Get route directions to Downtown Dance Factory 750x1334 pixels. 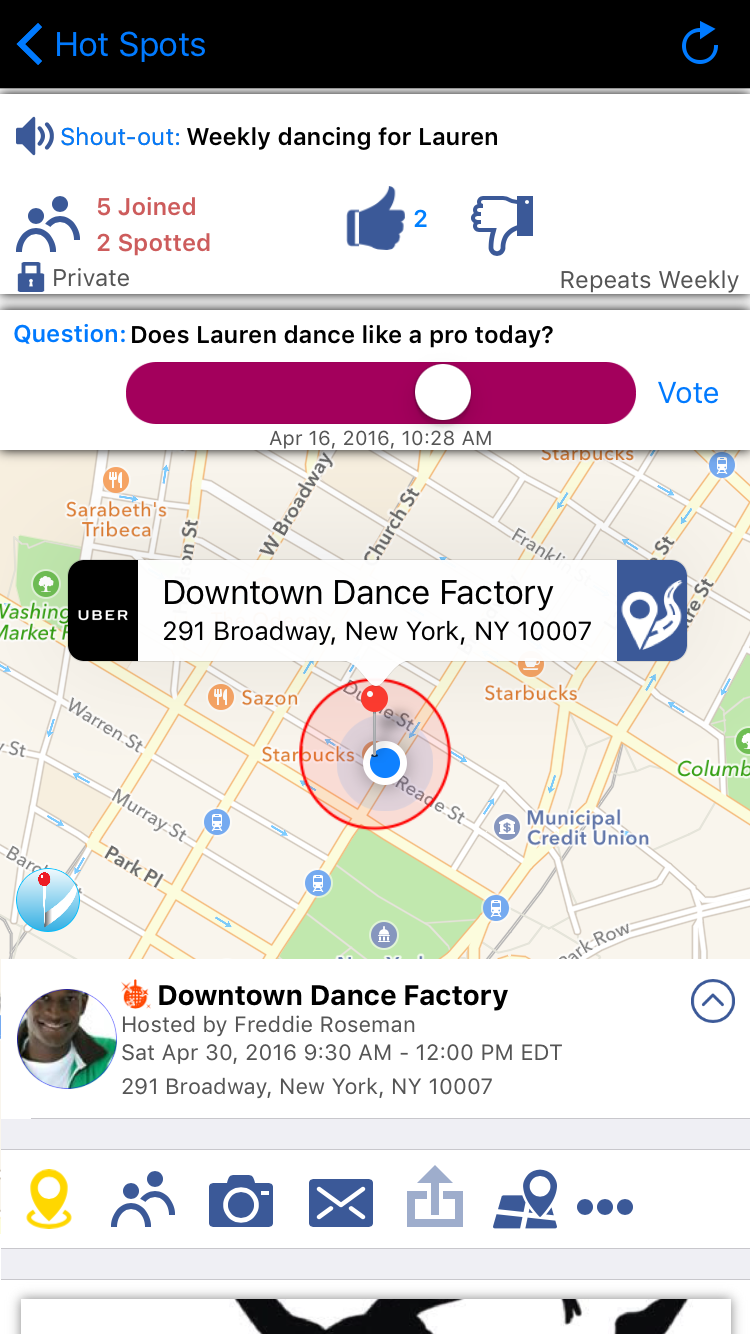tap(651, 611)
